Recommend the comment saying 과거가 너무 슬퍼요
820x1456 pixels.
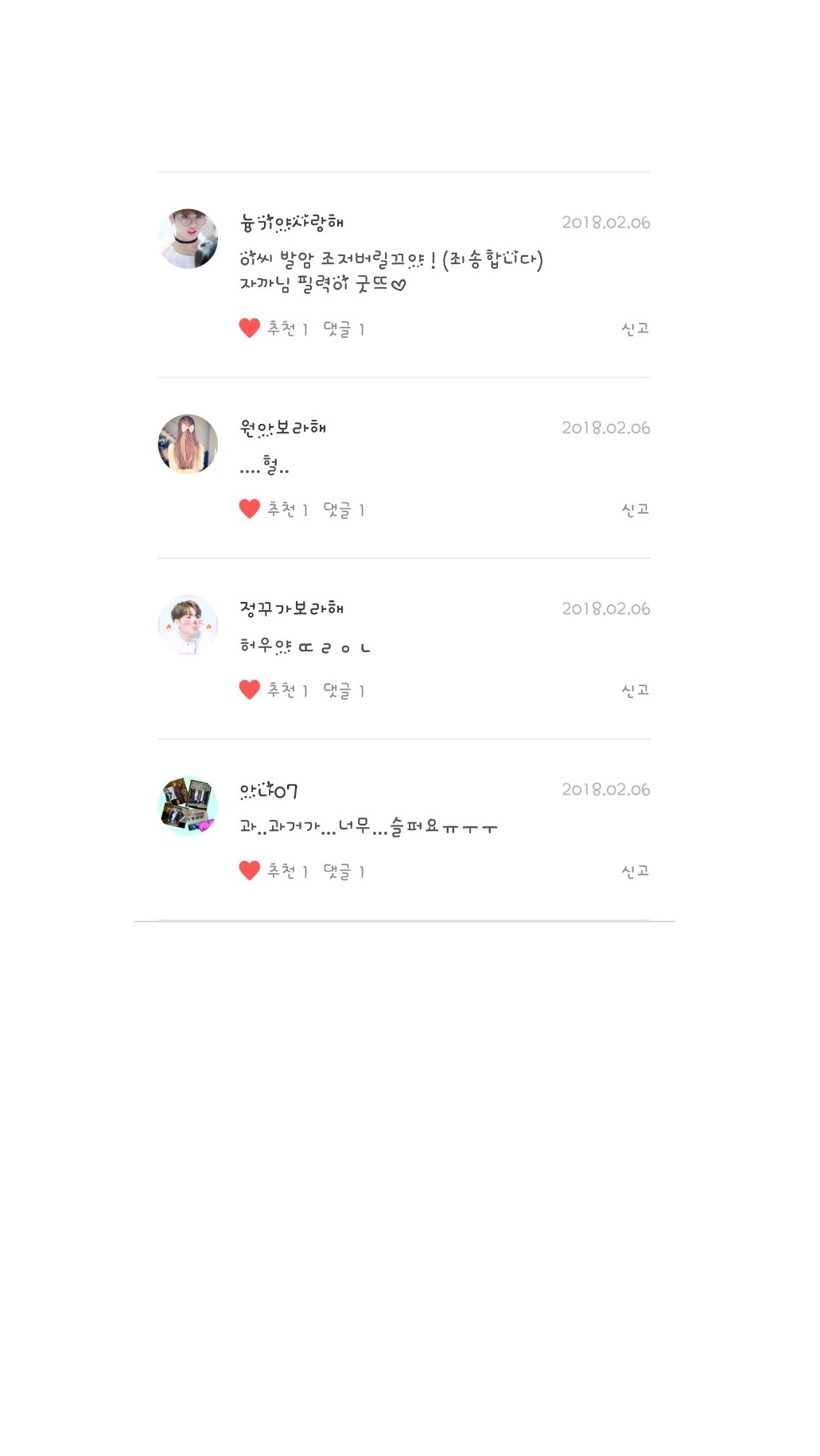tap(250, 870)
